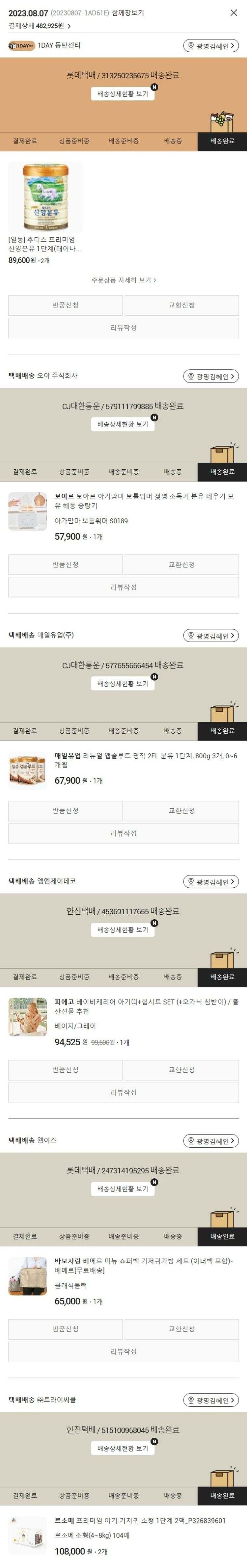Open 광명김혜인 address for 웹이즈 shipment
The image size is (247, 1568).
[x=210, y=1141]
